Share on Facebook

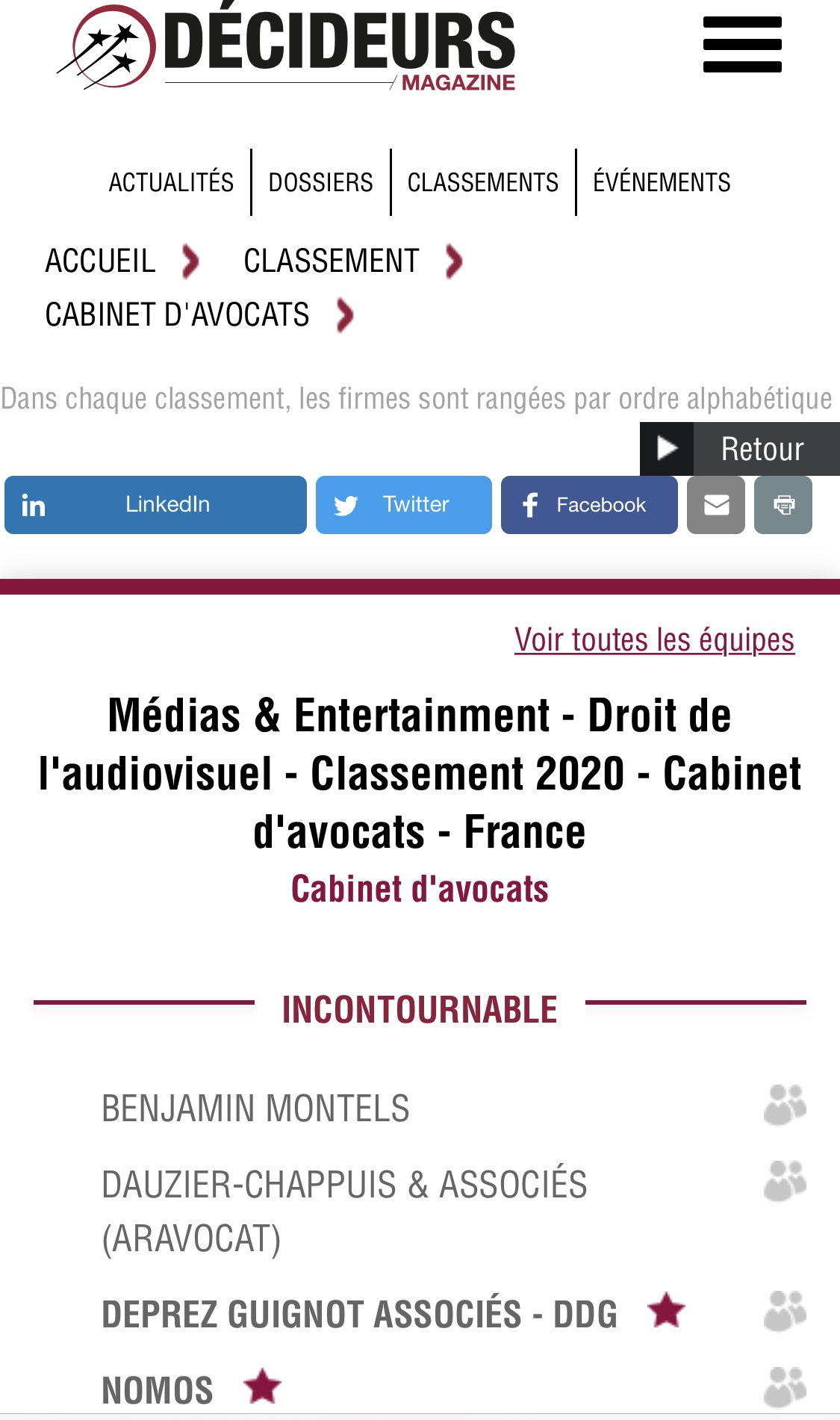588,505
